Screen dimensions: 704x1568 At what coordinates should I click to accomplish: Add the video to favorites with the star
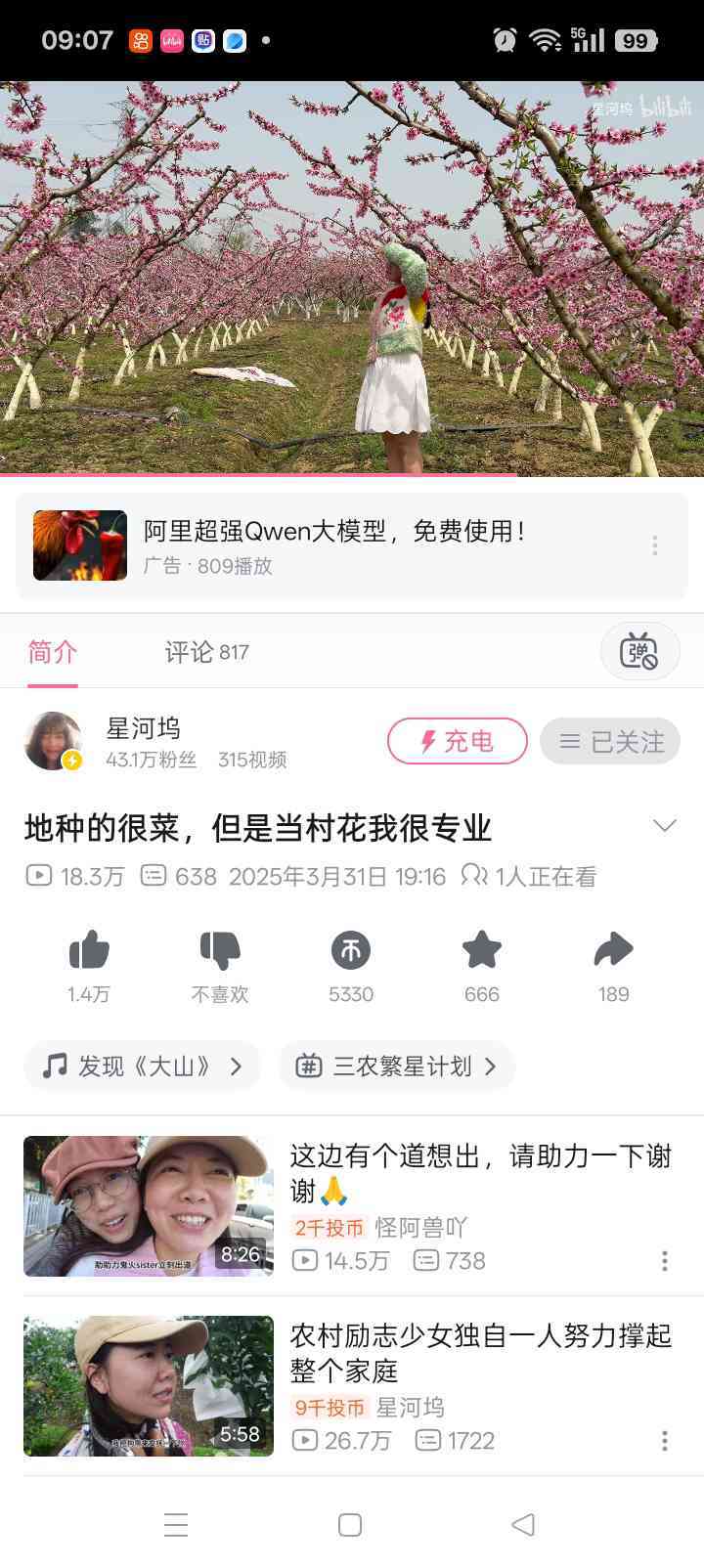coord(482,951)
